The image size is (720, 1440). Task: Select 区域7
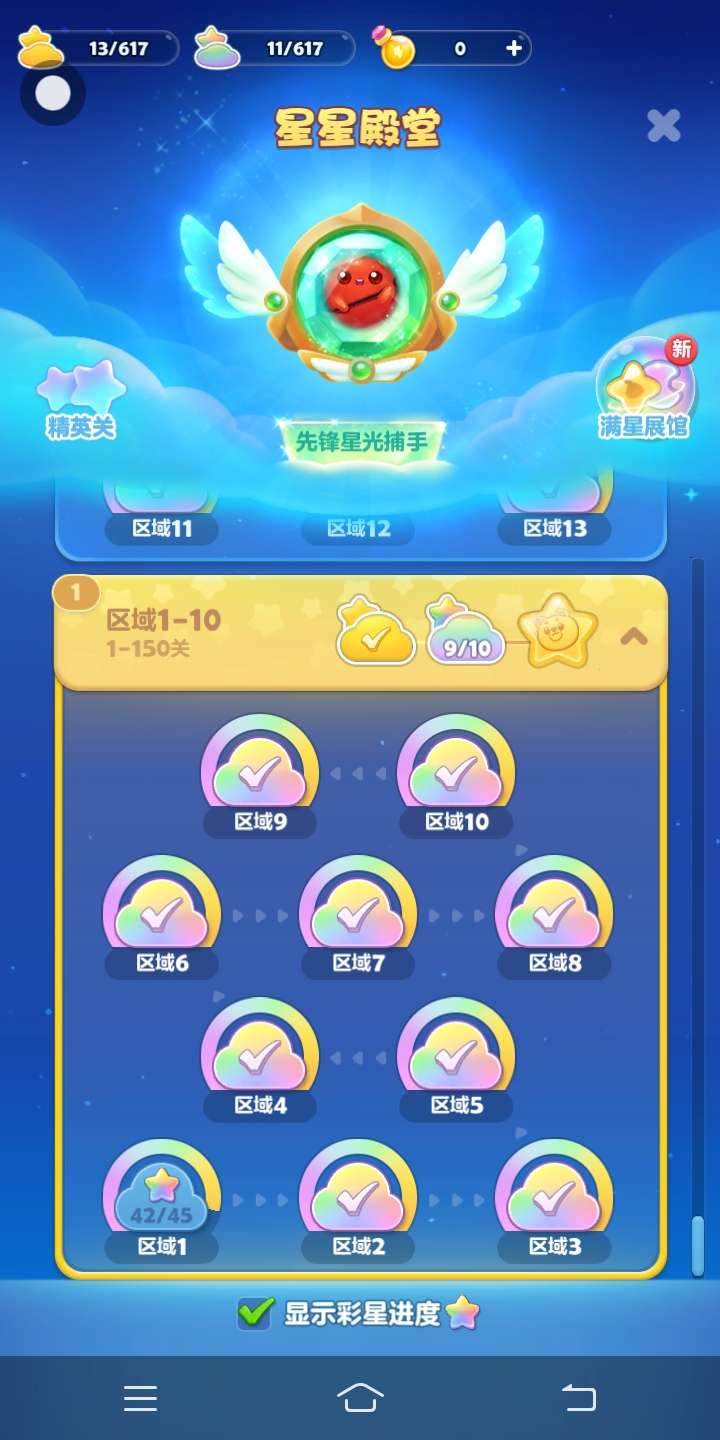tap(358, 918)
